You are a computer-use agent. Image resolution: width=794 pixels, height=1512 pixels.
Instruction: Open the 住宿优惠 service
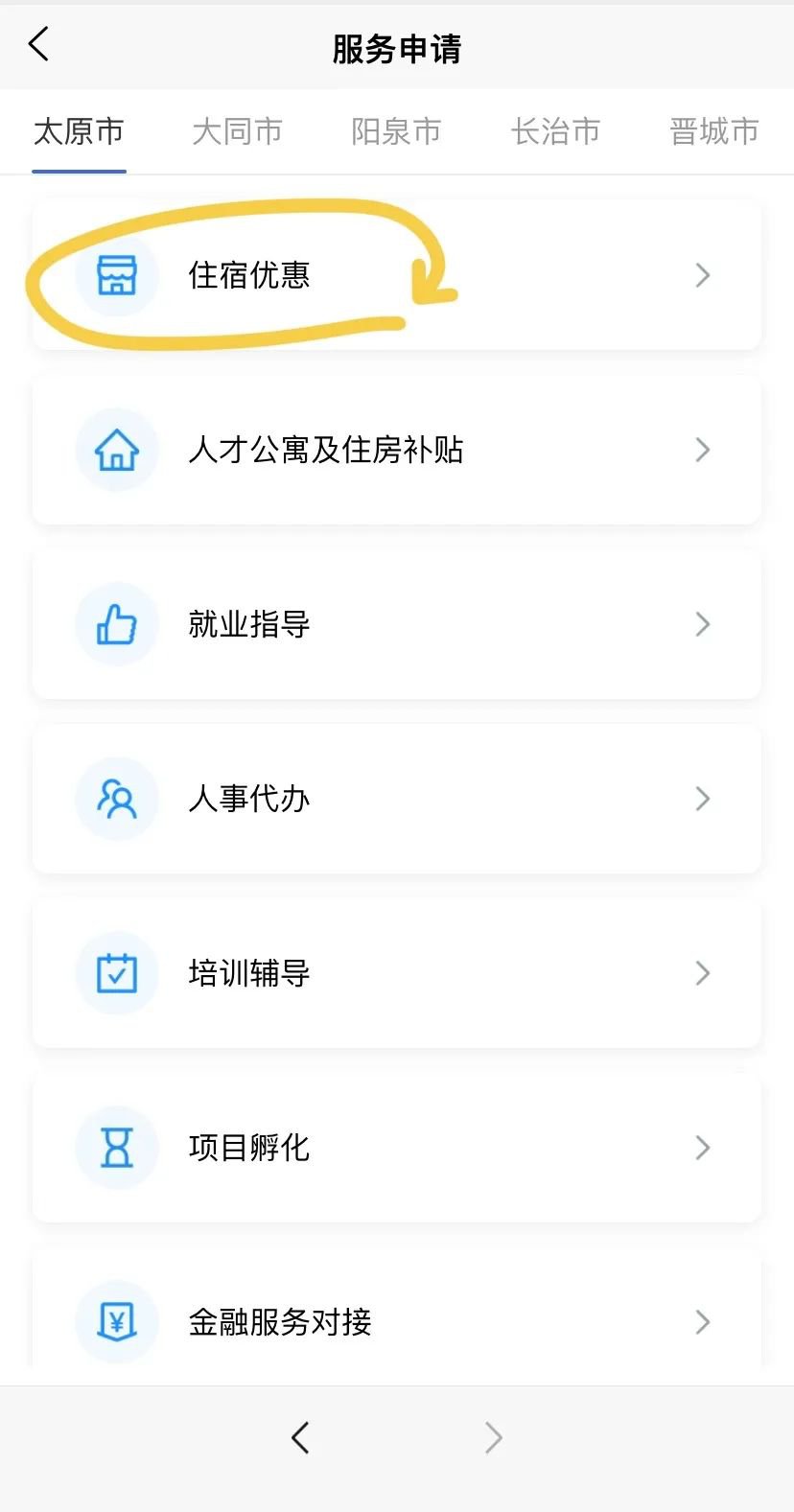(x=396, y=275)
